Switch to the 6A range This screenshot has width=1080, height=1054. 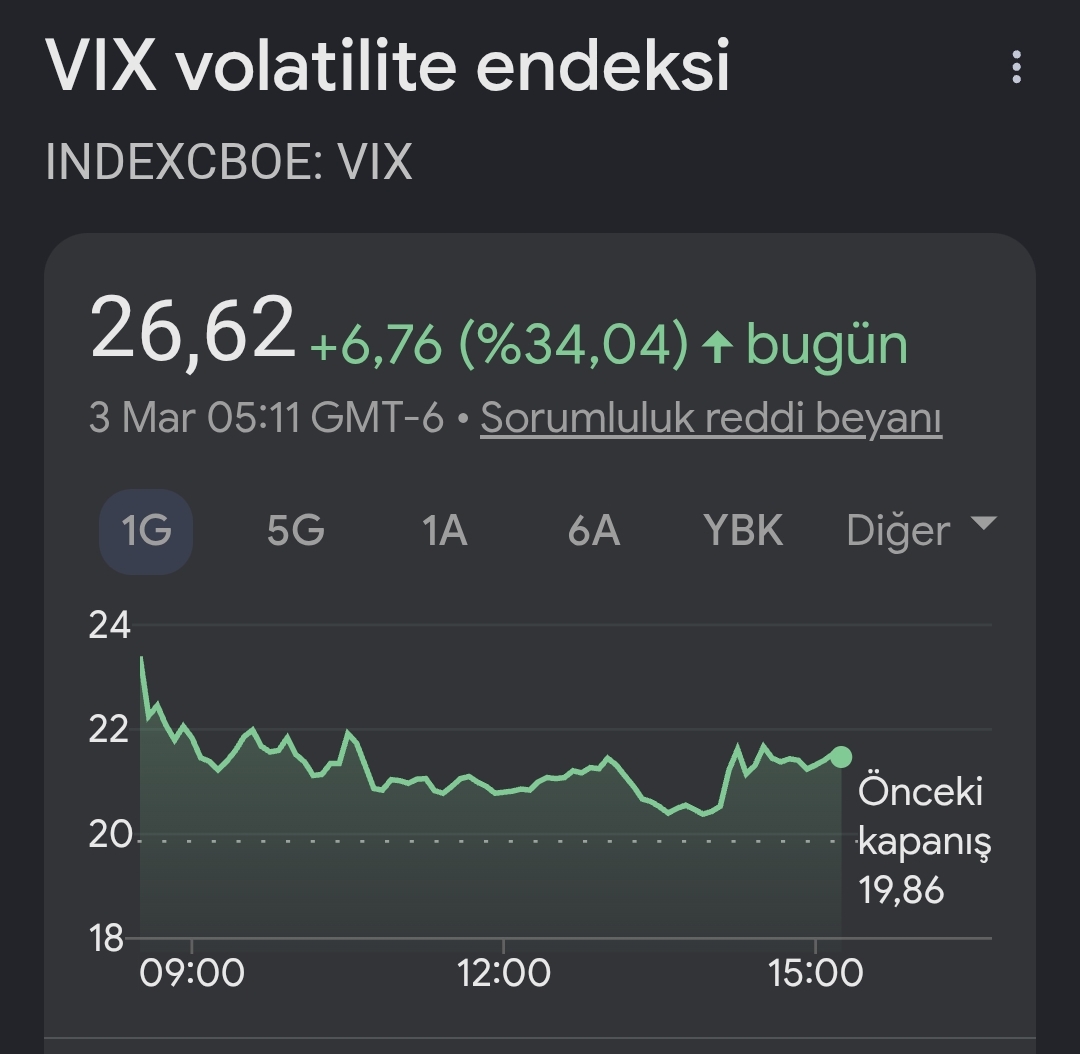tap(593, 531)
